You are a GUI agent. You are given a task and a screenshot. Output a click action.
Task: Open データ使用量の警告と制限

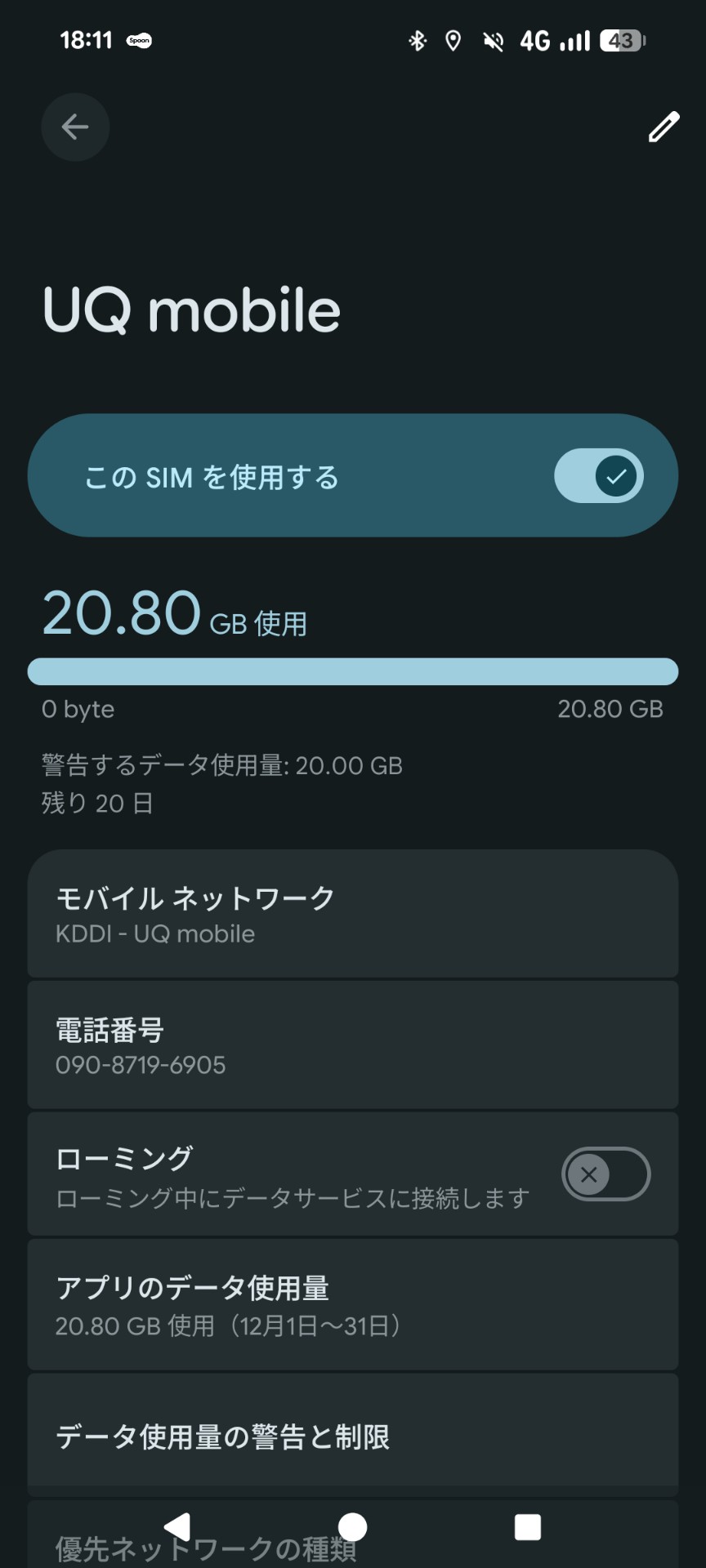coord(352,1435)
